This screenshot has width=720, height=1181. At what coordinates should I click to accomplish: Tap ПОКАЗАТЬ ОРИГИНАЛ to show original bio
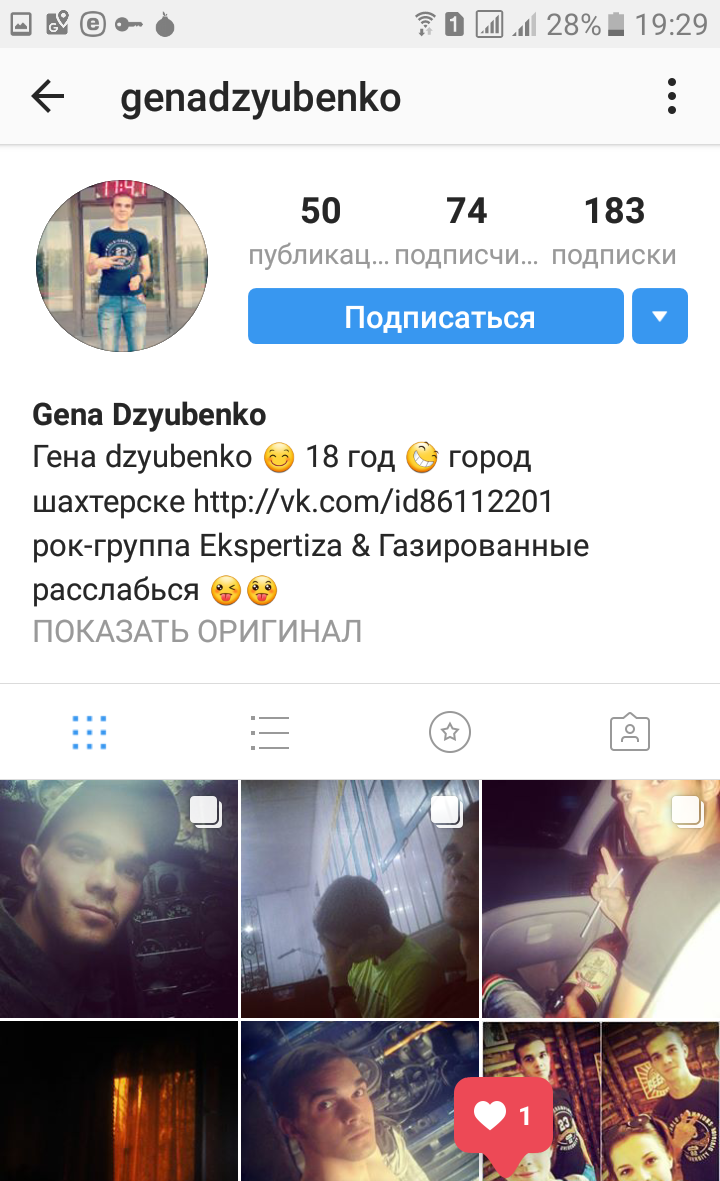click(x=197, y=632)
